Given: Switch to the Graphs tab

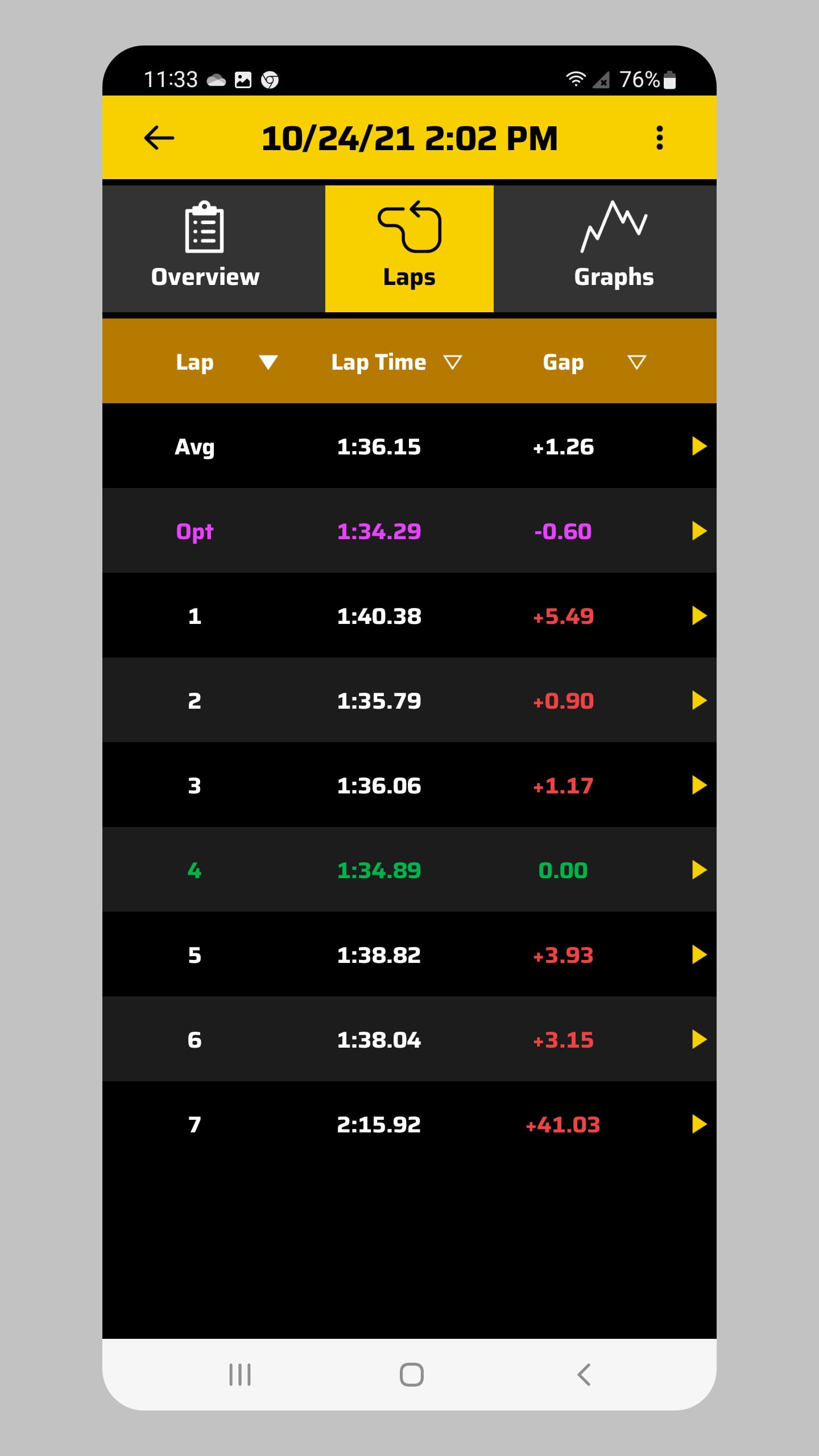Looking at the screenshot, I should tap(614, 247).
